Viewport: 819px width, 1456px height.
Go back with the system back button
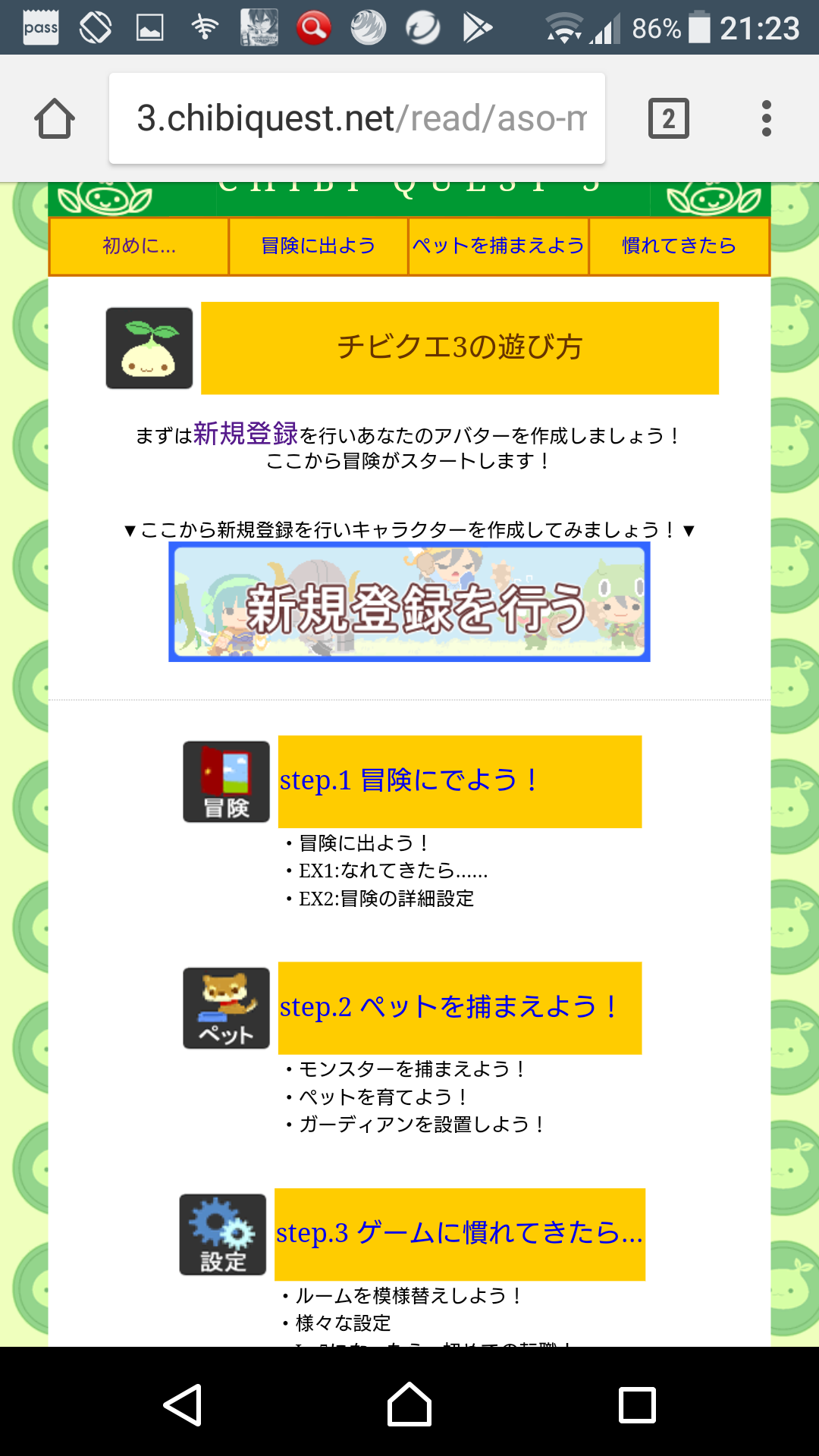coord(183,1404)
